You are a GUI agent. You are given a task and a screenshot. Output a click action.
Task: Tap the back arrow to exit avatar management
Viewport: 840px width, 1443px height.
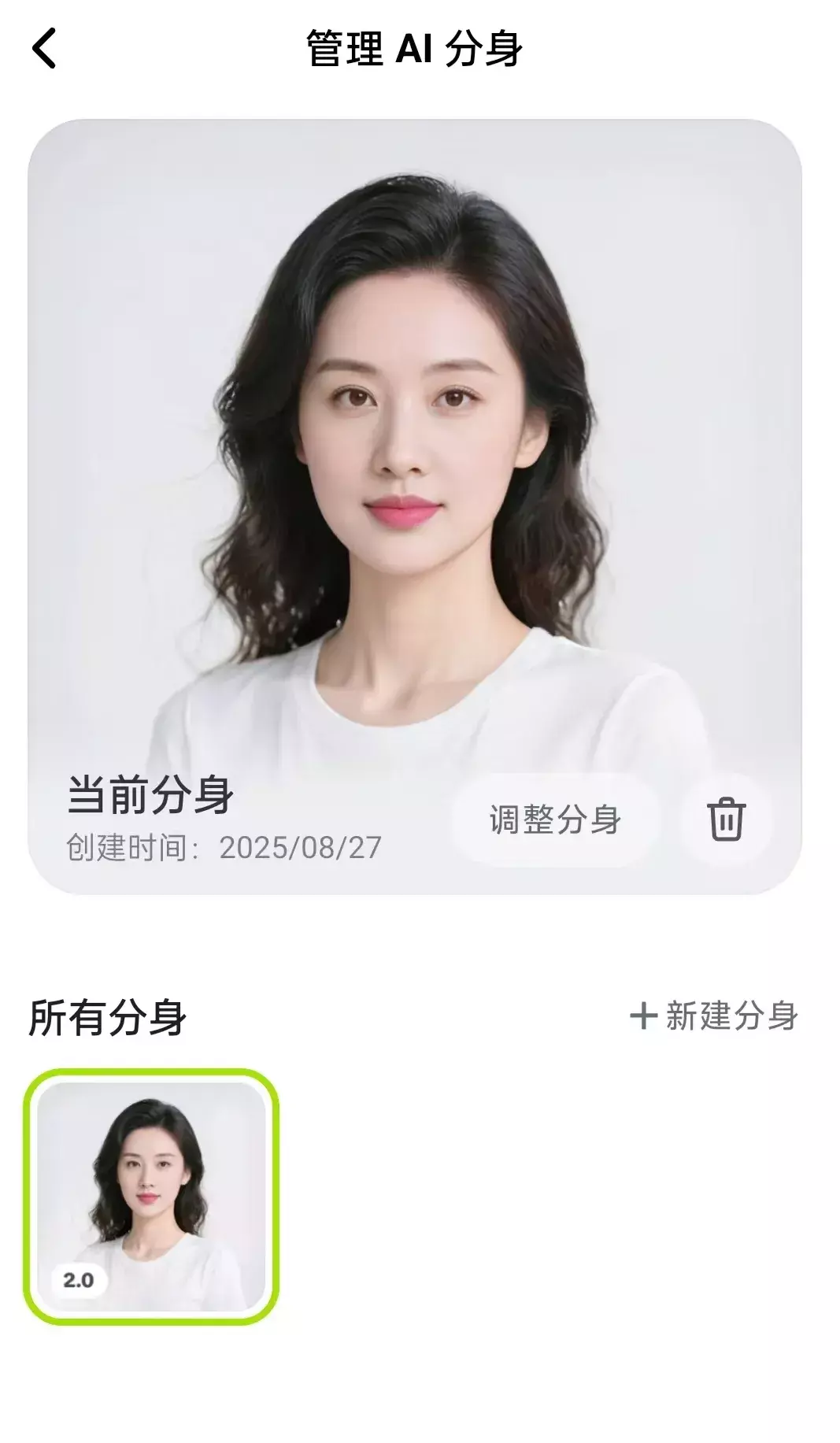click(45, 49)
